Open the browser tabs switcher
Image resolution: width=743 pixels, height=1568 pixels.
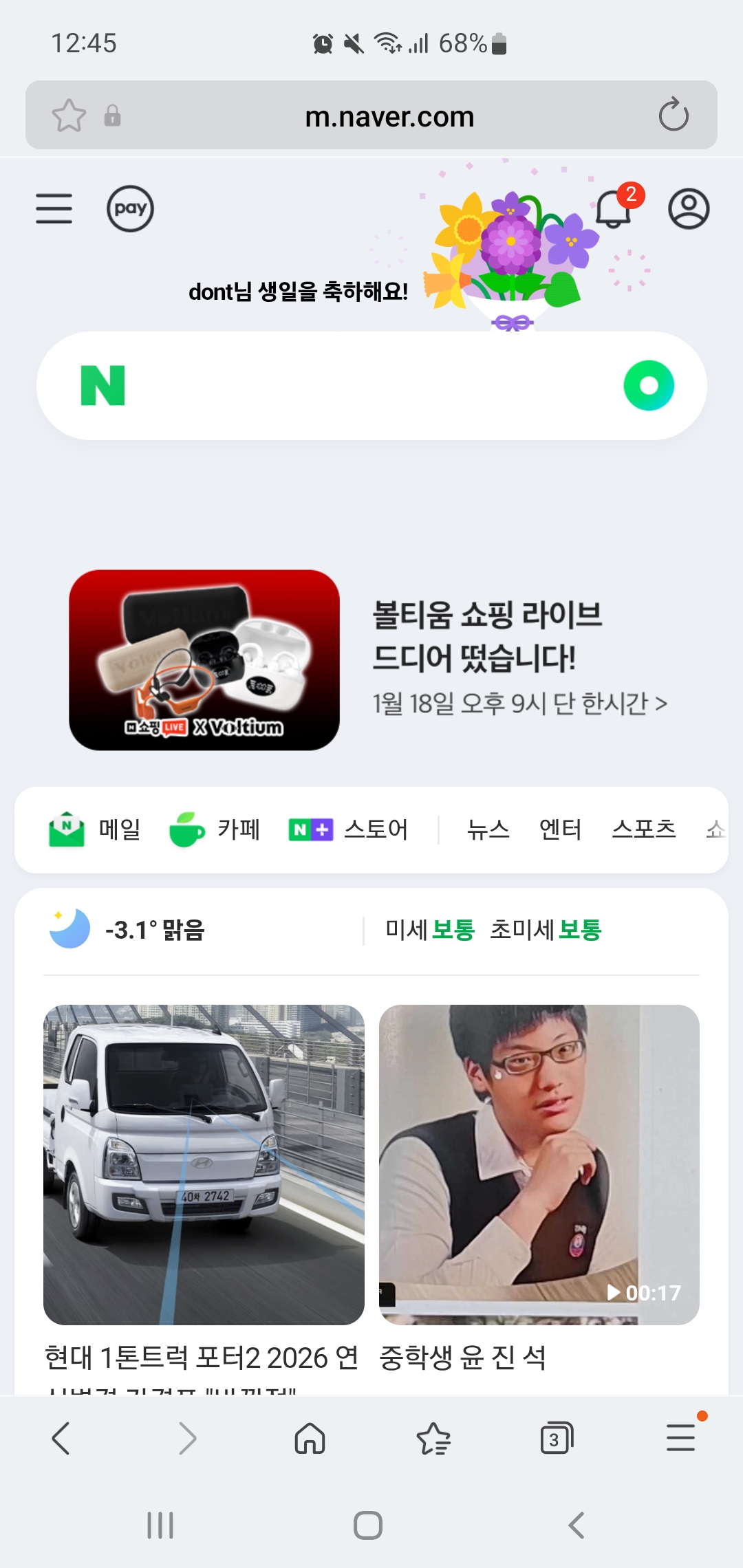click(x=556, y=1438)
